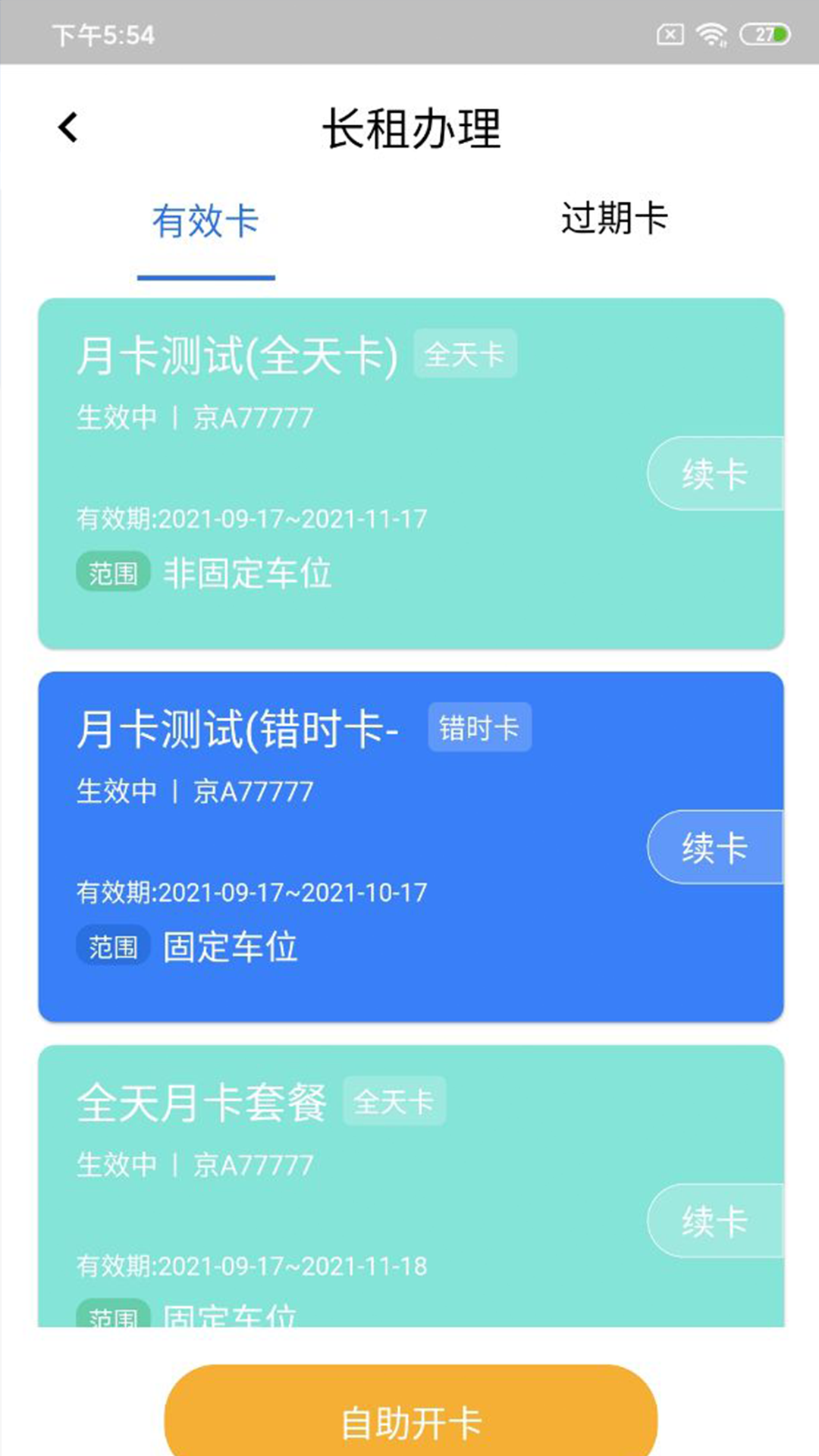
Task: Open the blue 月卡测试(错时卡- card
Action: (411, 847)
